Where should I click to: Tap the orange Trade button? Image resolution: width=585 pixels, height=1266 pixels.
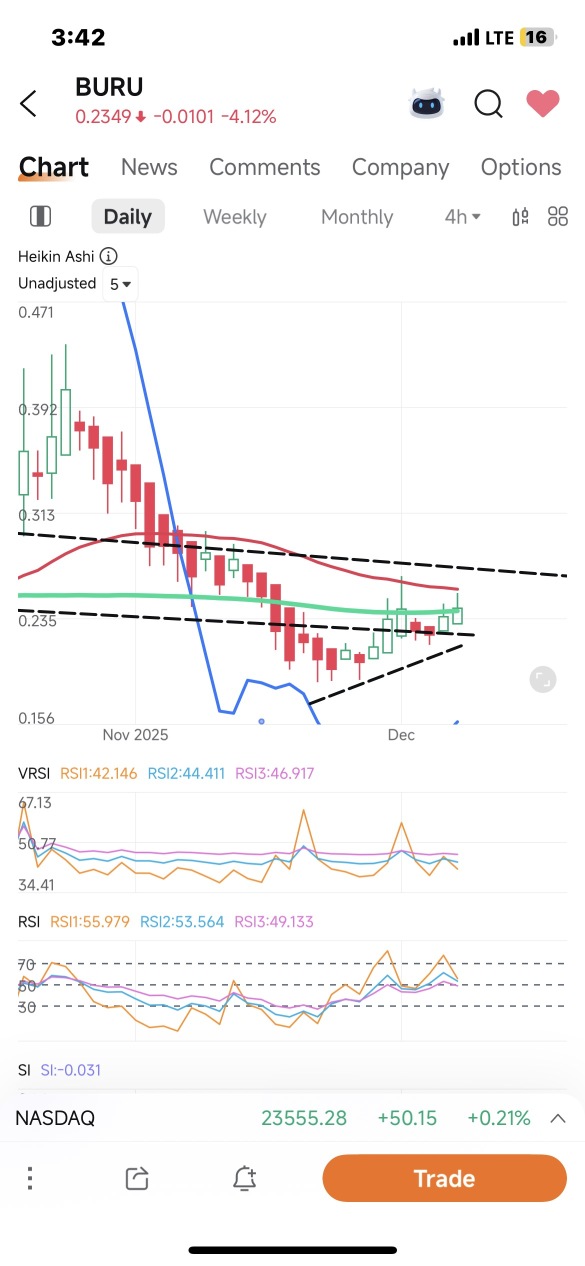coord(444,1178)
